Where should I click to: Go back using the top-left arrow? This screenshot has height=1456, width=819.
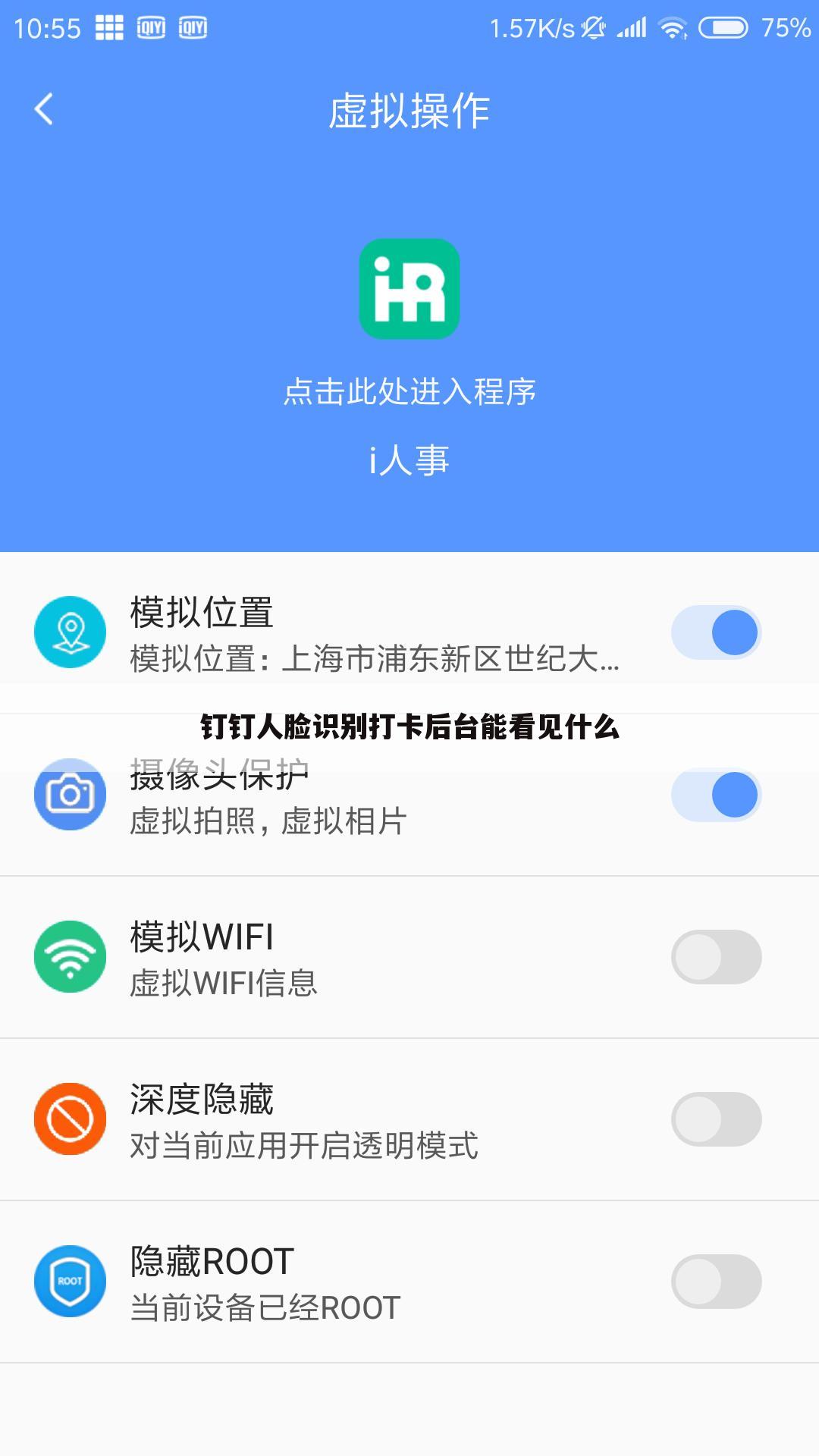(x=44, y=109)
